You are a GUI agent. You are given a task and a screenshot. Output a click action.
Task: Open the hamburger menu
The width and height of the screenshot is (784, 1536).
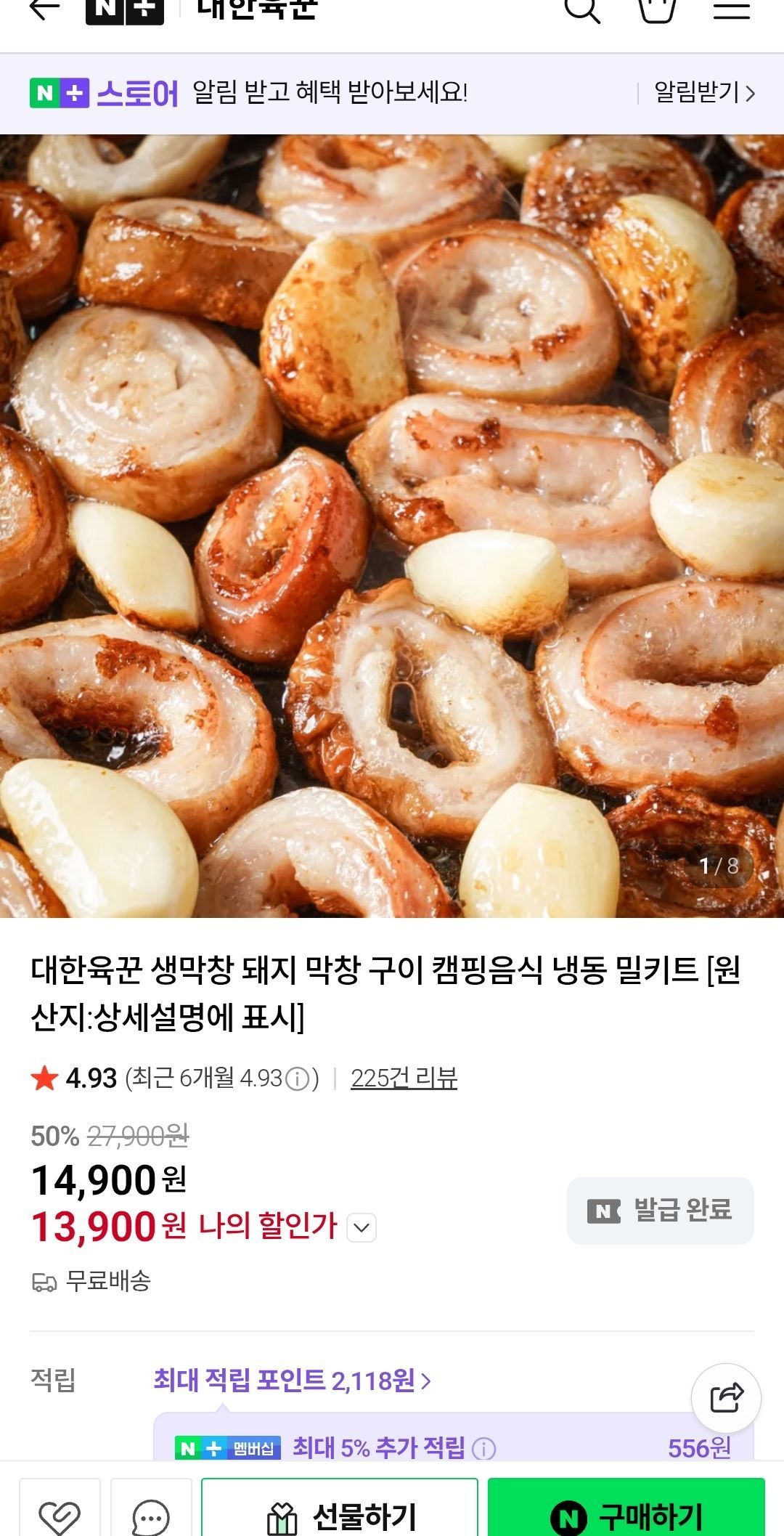coord(731,9)
